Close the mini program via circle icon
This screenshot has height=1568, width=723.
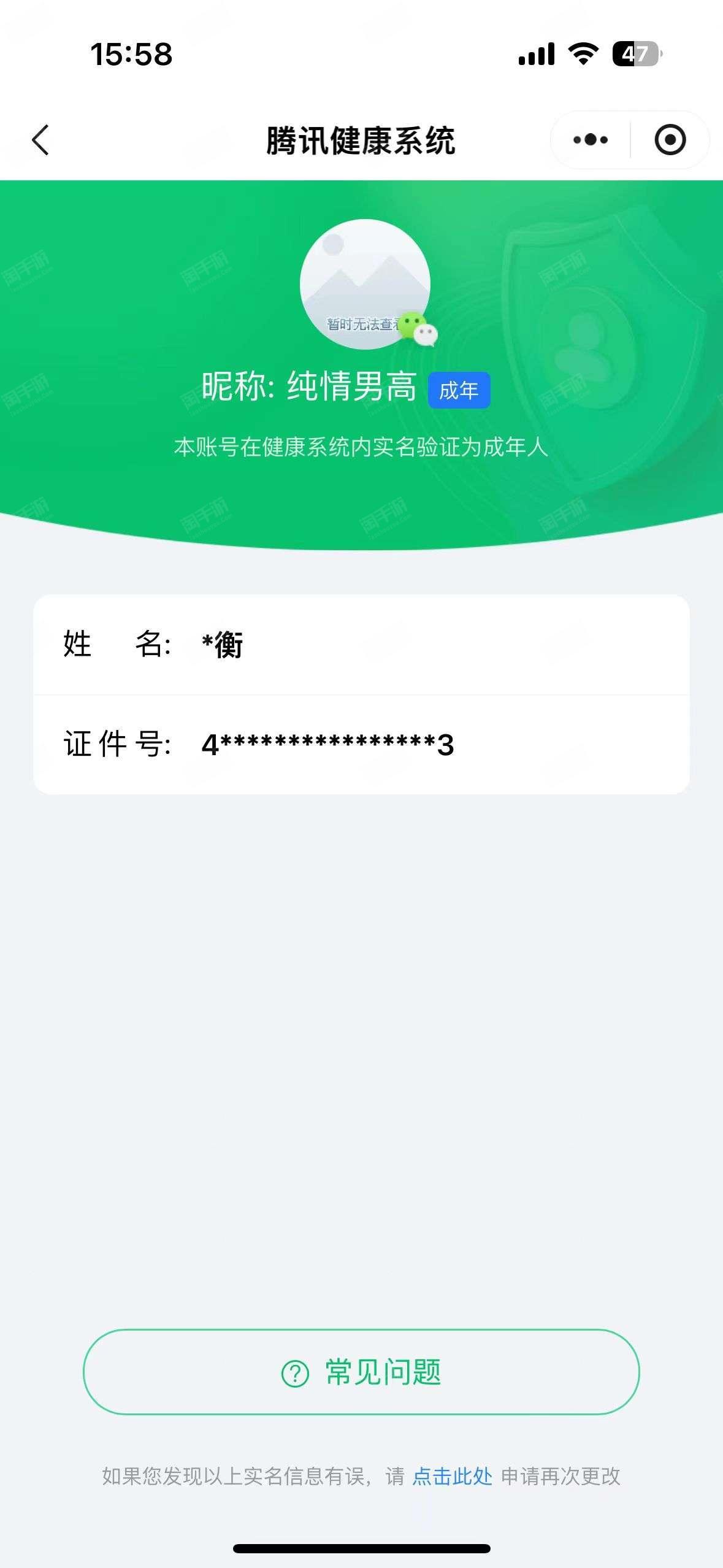670,140
